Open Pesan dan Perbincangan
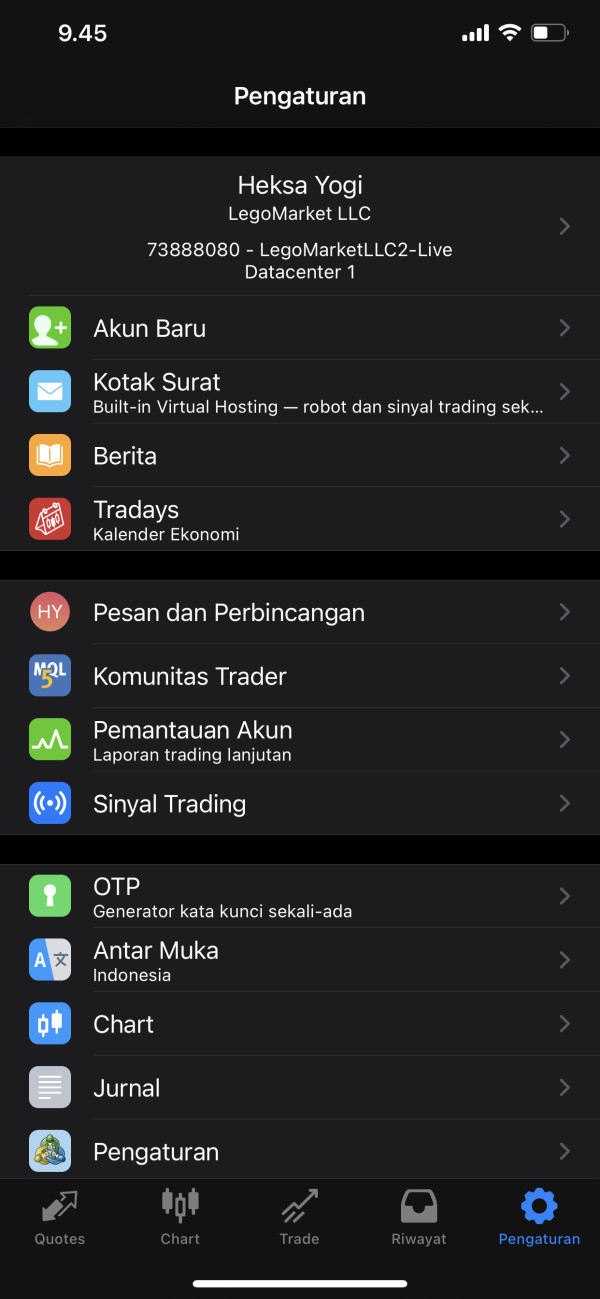The image size is (600, 1299). (300, 612)
